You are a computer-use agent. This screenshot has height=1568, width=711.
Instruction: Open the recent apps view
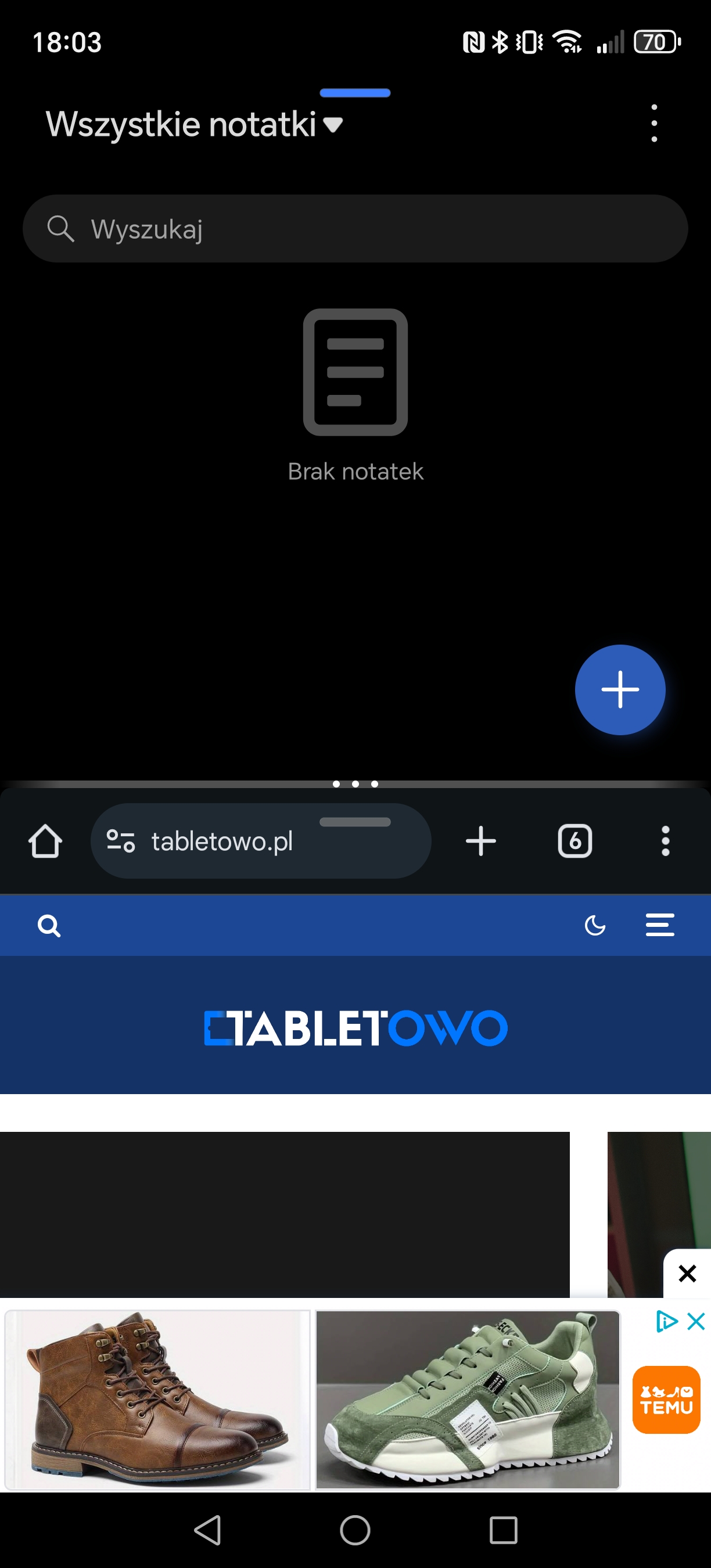(x=504, y=1530)
